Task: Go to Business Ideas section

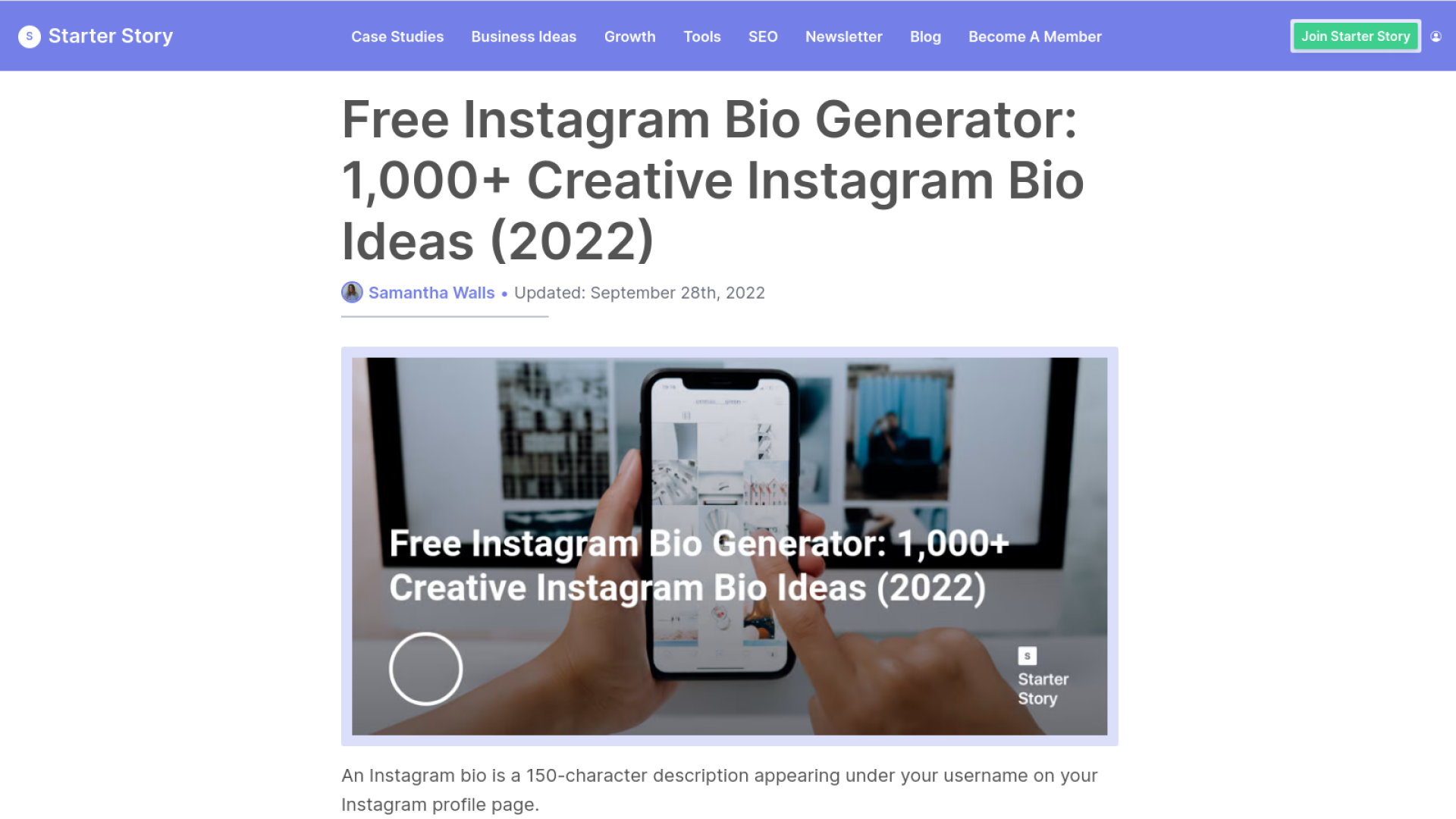Action: coord(523,36)
